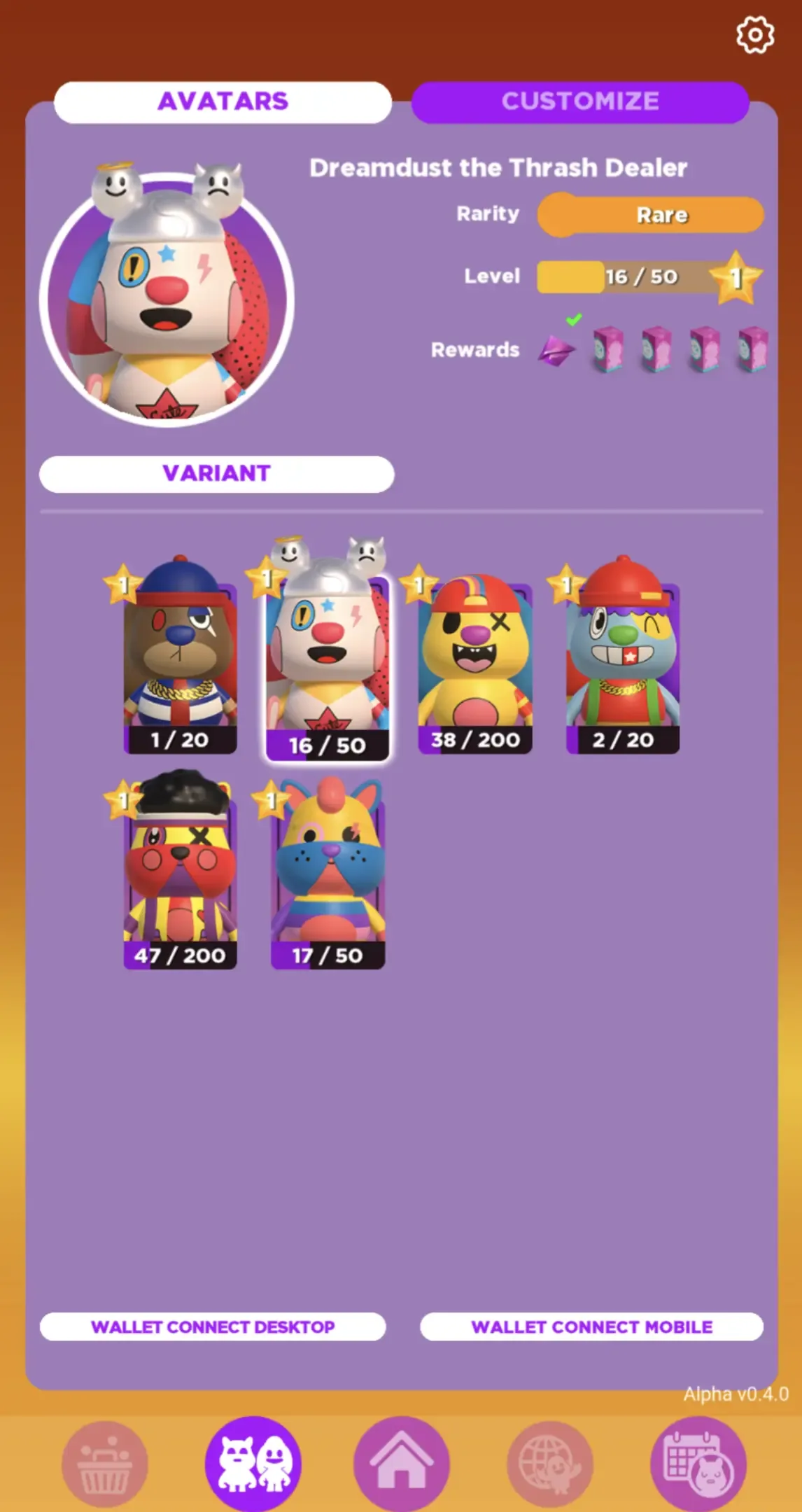
Task: Pick the blue avatar card 2/20
Action: [x=622, y=658]
